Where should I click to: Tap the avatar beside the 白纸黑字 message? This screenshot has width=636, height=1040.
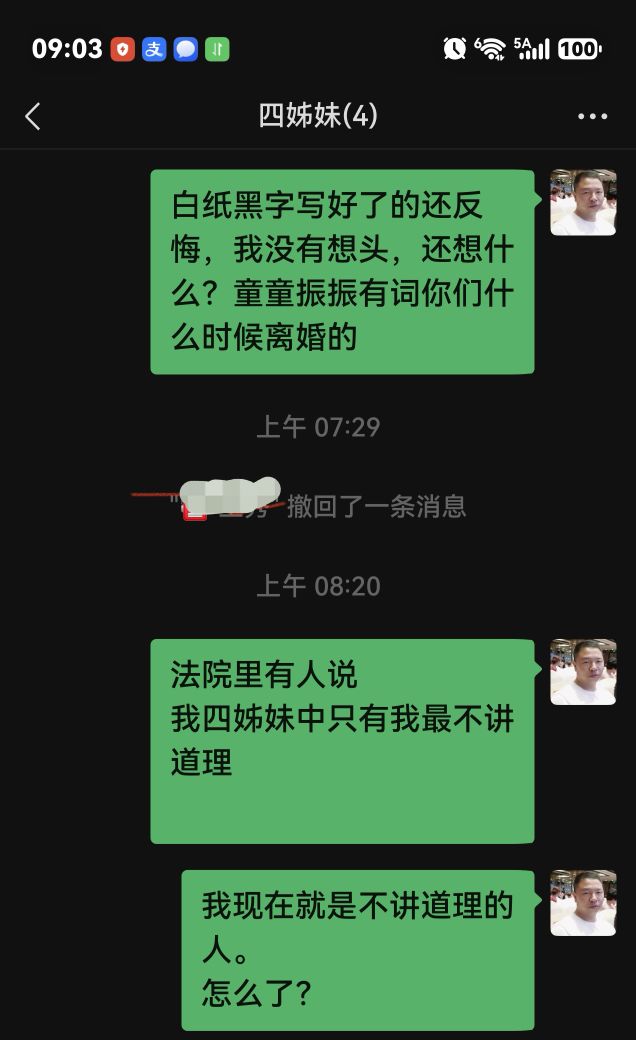(x=583, y=202)
